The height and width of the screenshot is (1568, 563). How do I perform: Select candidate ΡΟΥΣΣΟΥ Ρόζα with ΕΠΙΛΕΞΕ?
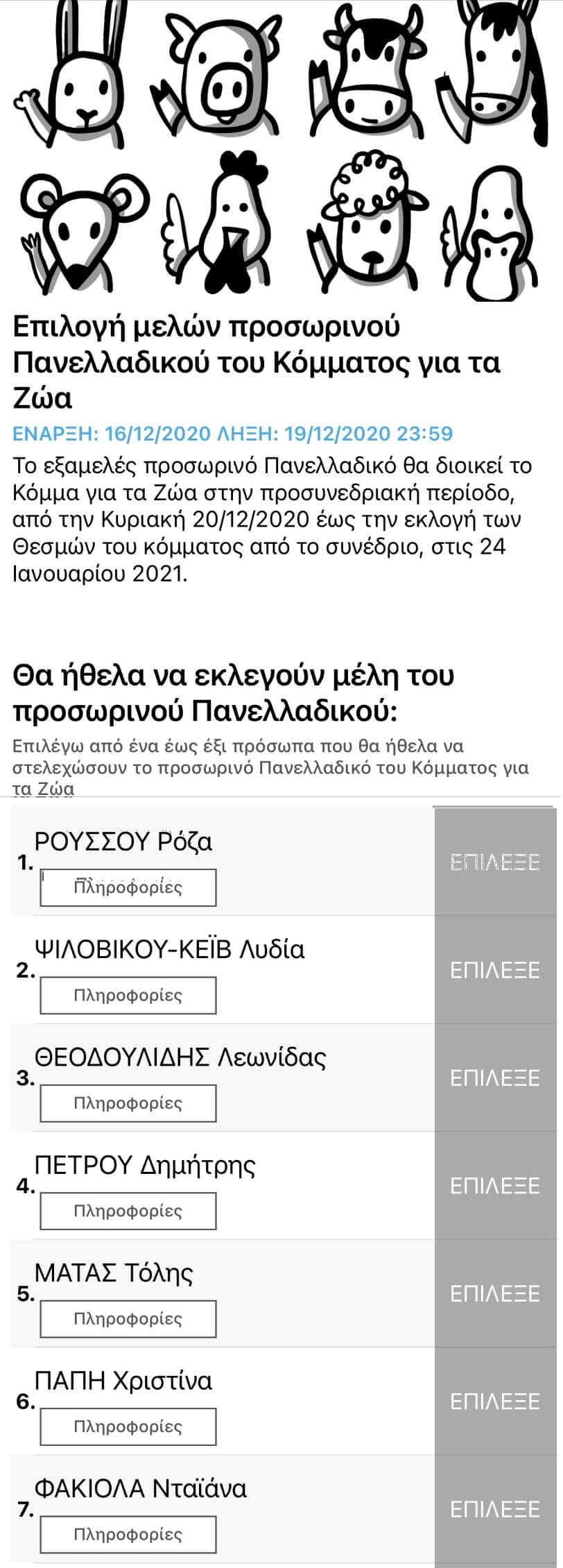(x=495, y=862)
